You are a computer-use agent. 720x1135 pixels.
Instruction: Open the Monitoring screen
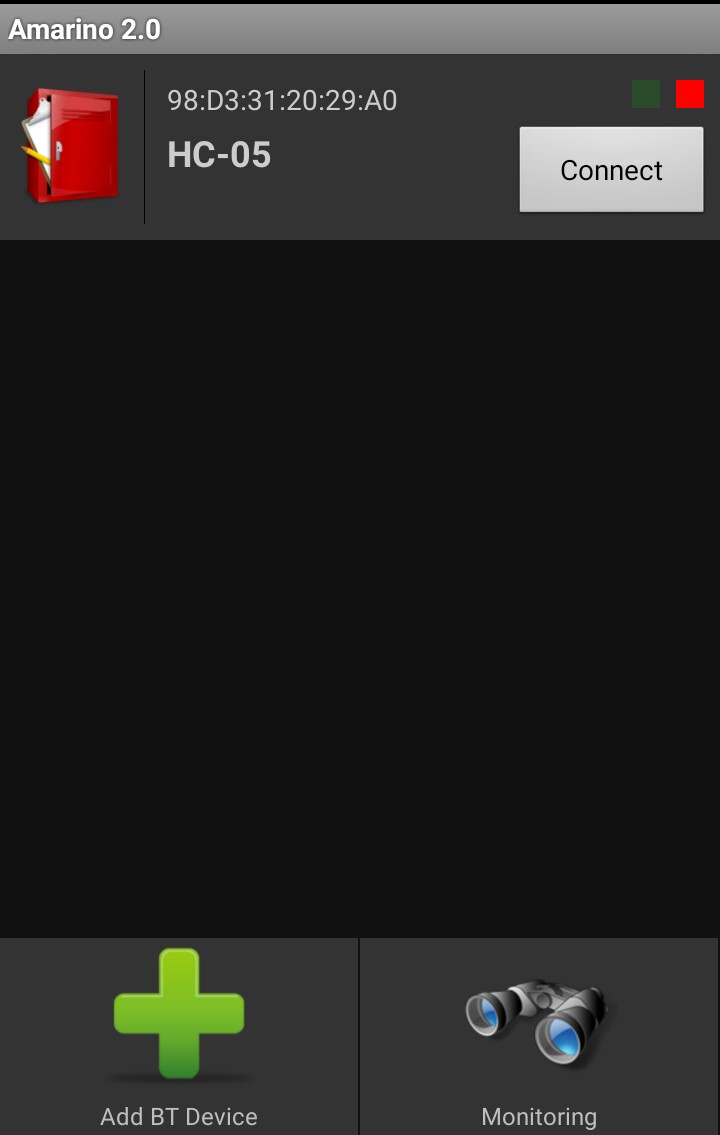click(539, 1035)
